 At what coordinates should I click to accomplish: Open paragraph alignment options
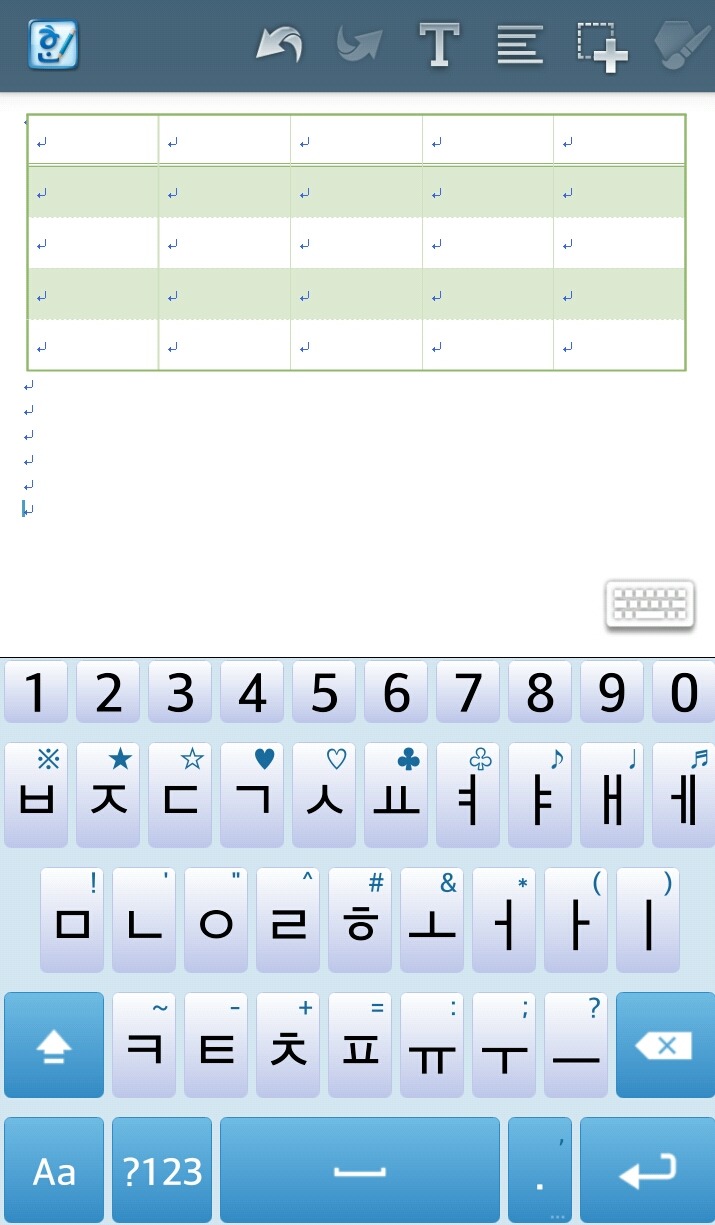(520, 45)
